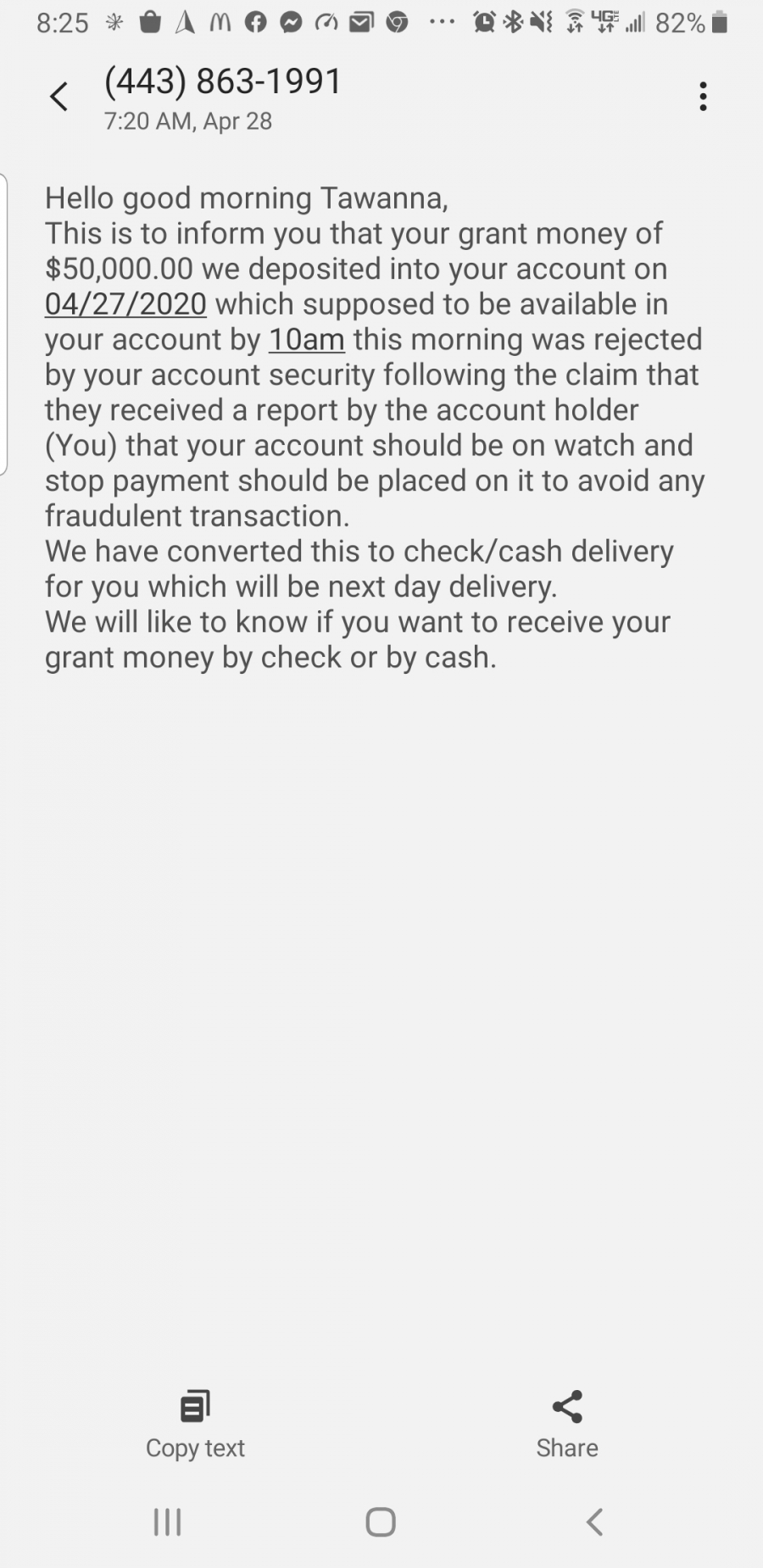Go back using the top-left arrow
The height and width of the screenshot is (1568, 763).
click(x=58, y=97)
